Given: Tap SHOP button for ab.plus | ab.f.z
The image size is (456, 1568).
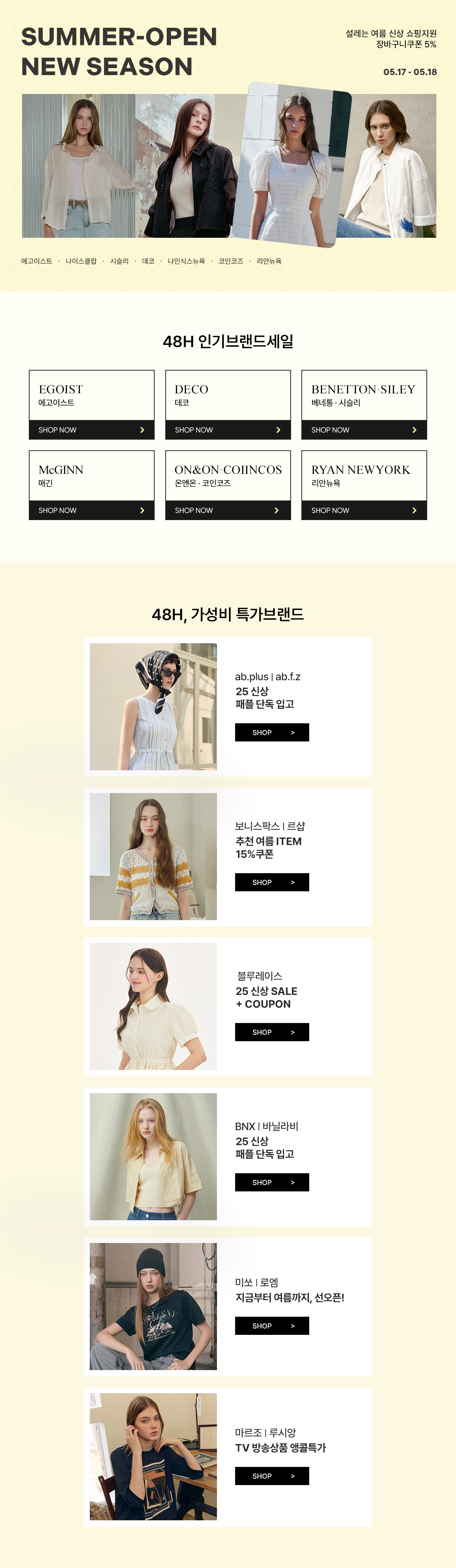Looking at the screenshot, I should [271, 732].
